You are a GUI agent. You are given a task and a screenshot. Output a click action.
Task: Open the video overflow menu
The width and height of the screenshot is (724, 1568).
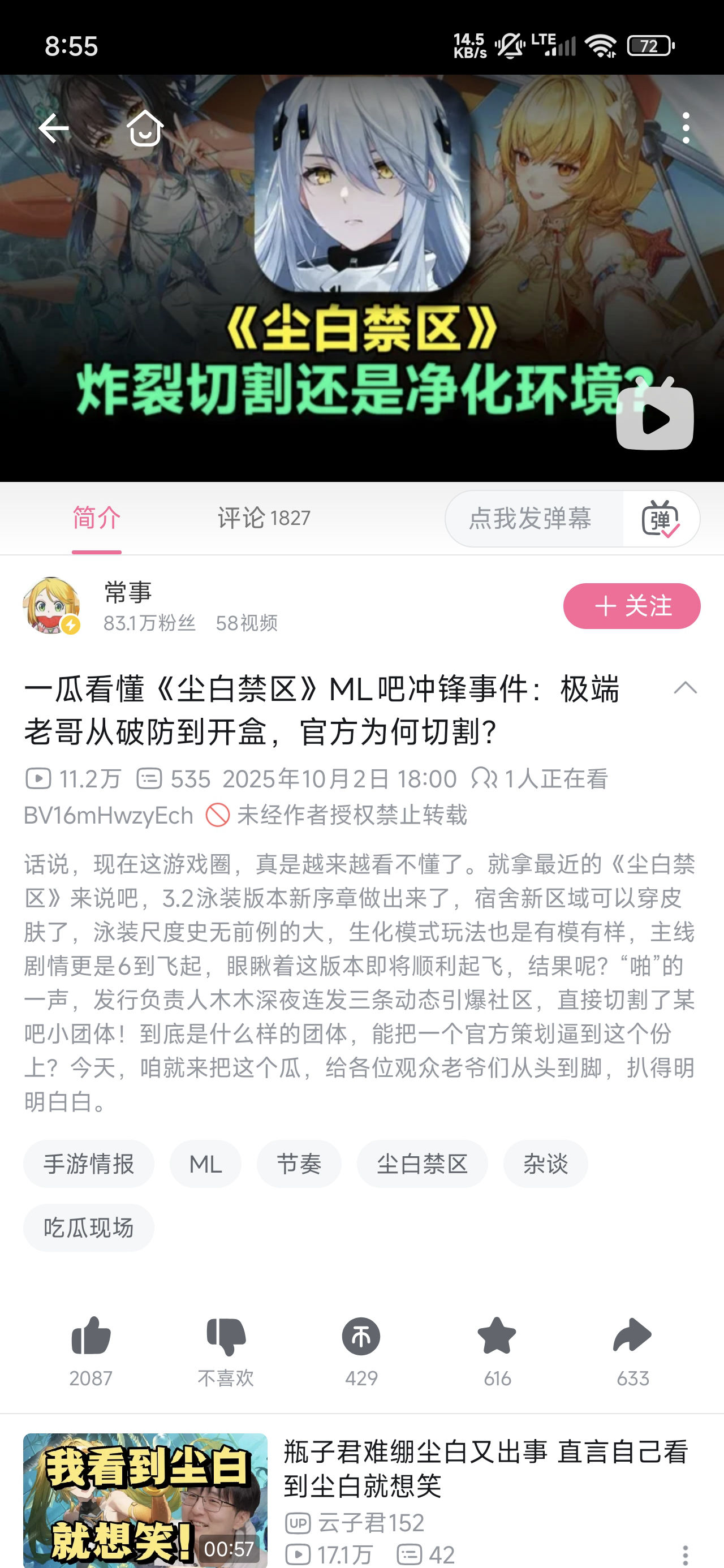coord(686,128)
